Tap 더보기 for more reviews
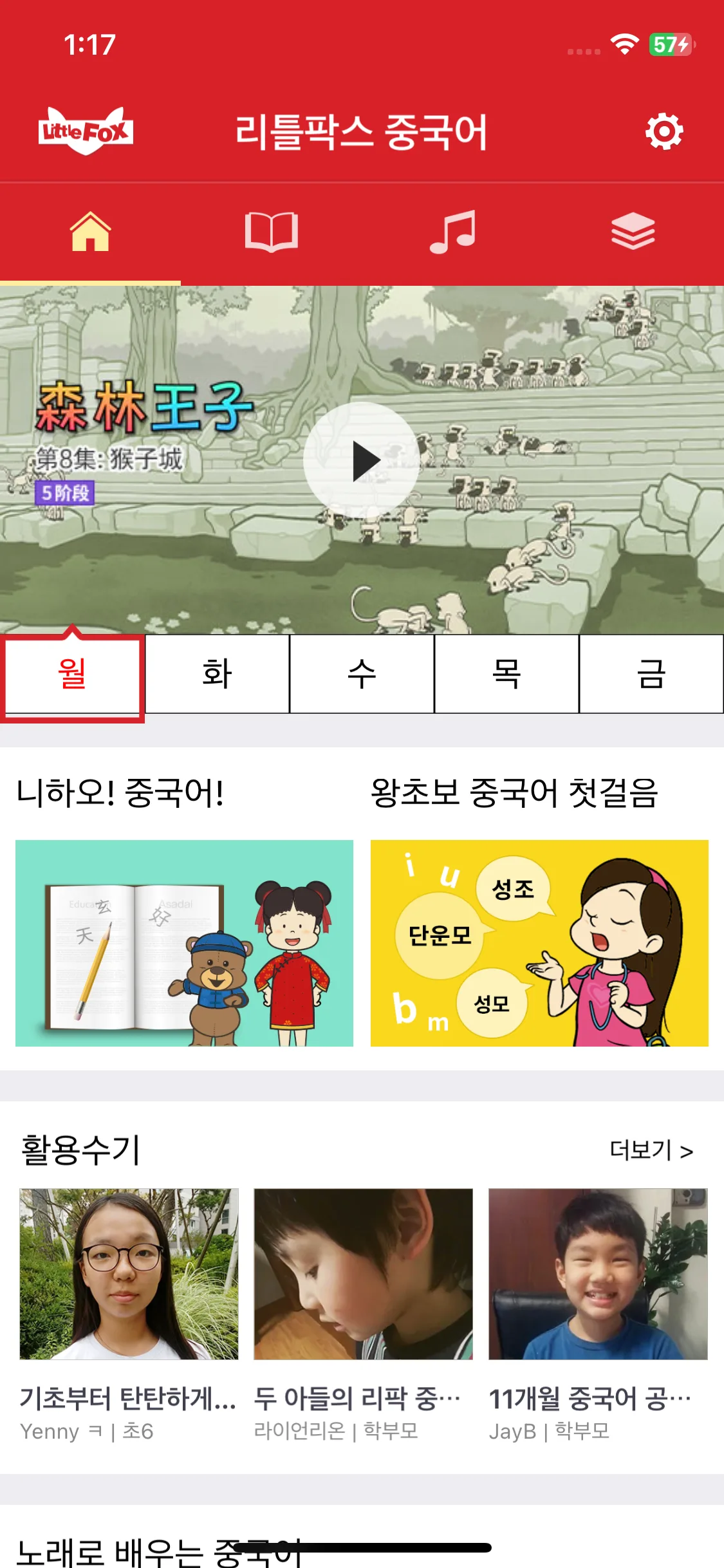The image size is (724, 1568). tap(651, 1150)
